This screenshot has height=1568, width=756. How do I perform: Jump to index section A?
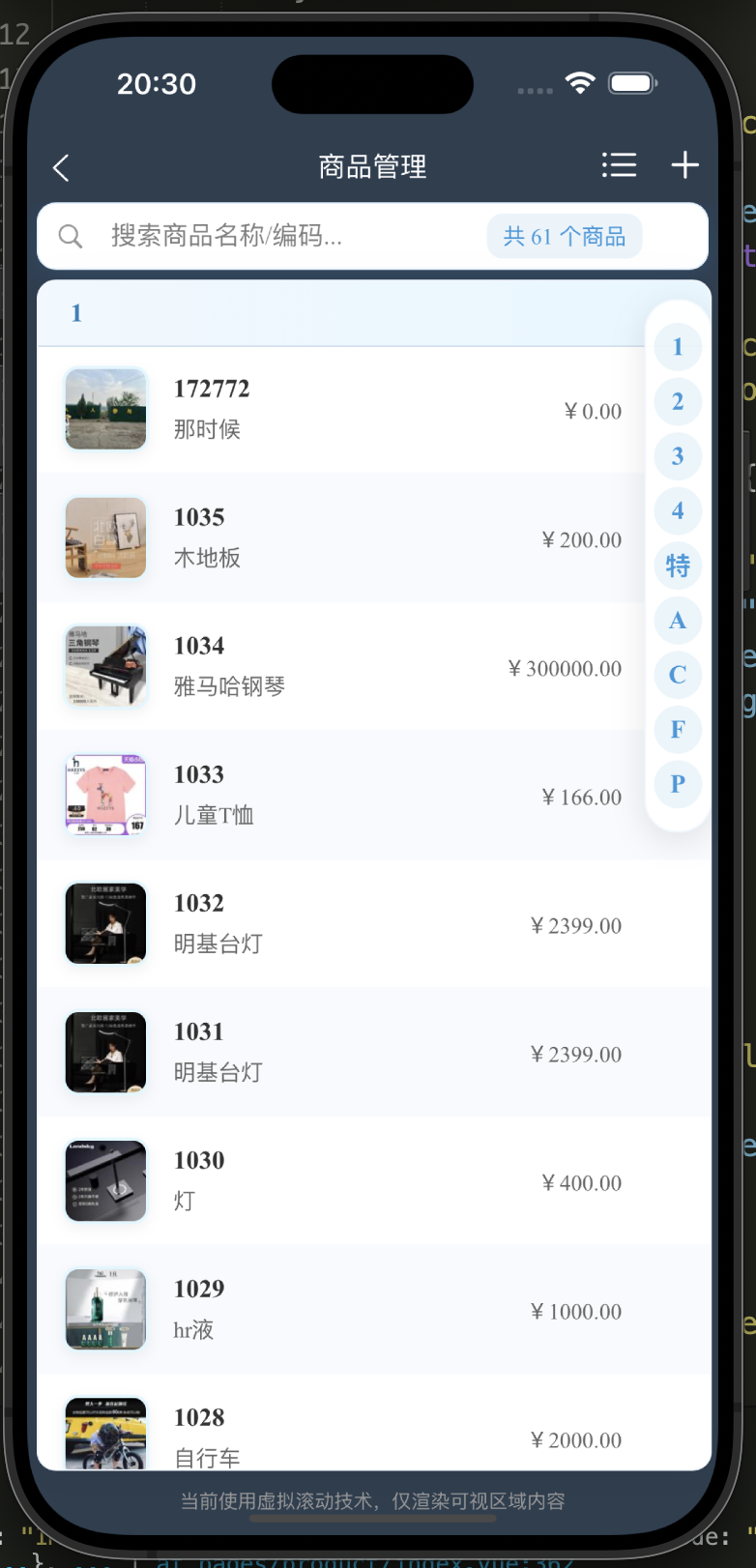coord(678,620)
